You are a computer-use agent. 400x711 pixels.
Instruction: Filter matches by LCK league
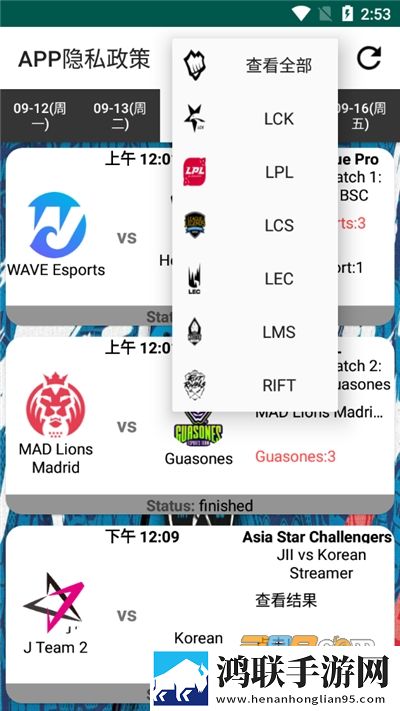tap(255, 119)
